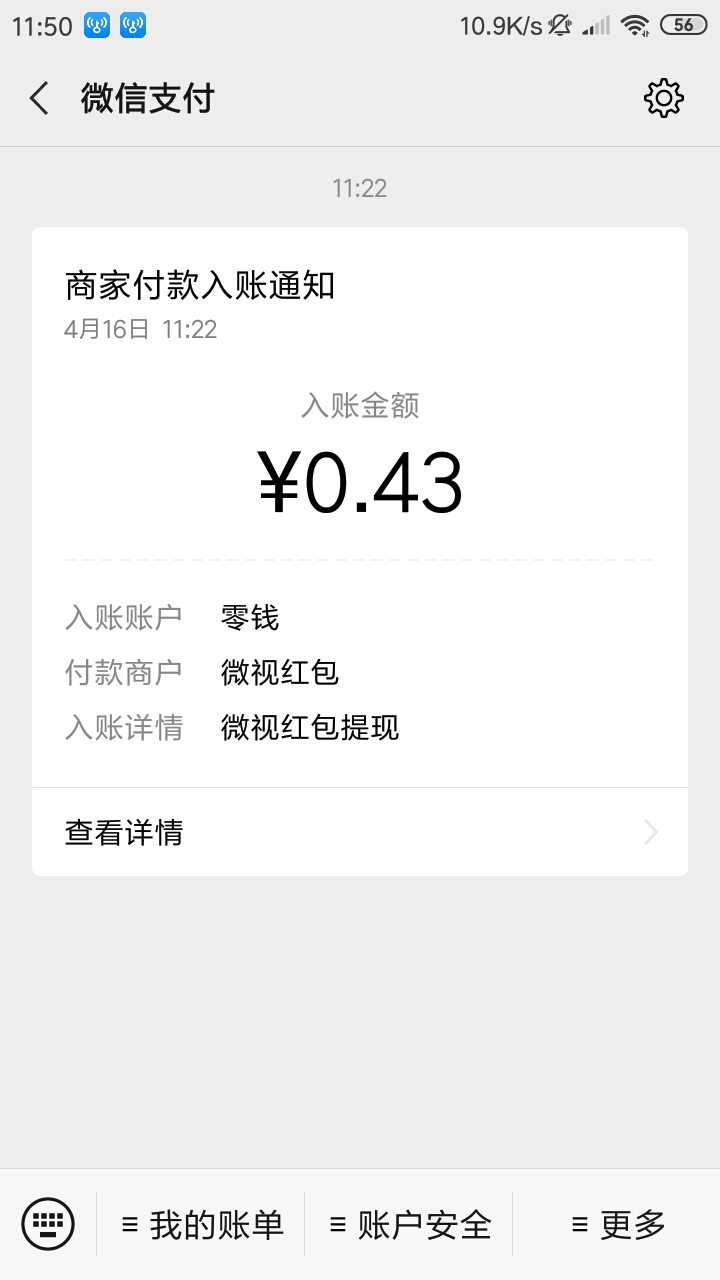Open 查看详情 for the ¥0.43 payment
720x1280 pixels.
point(360,832)
